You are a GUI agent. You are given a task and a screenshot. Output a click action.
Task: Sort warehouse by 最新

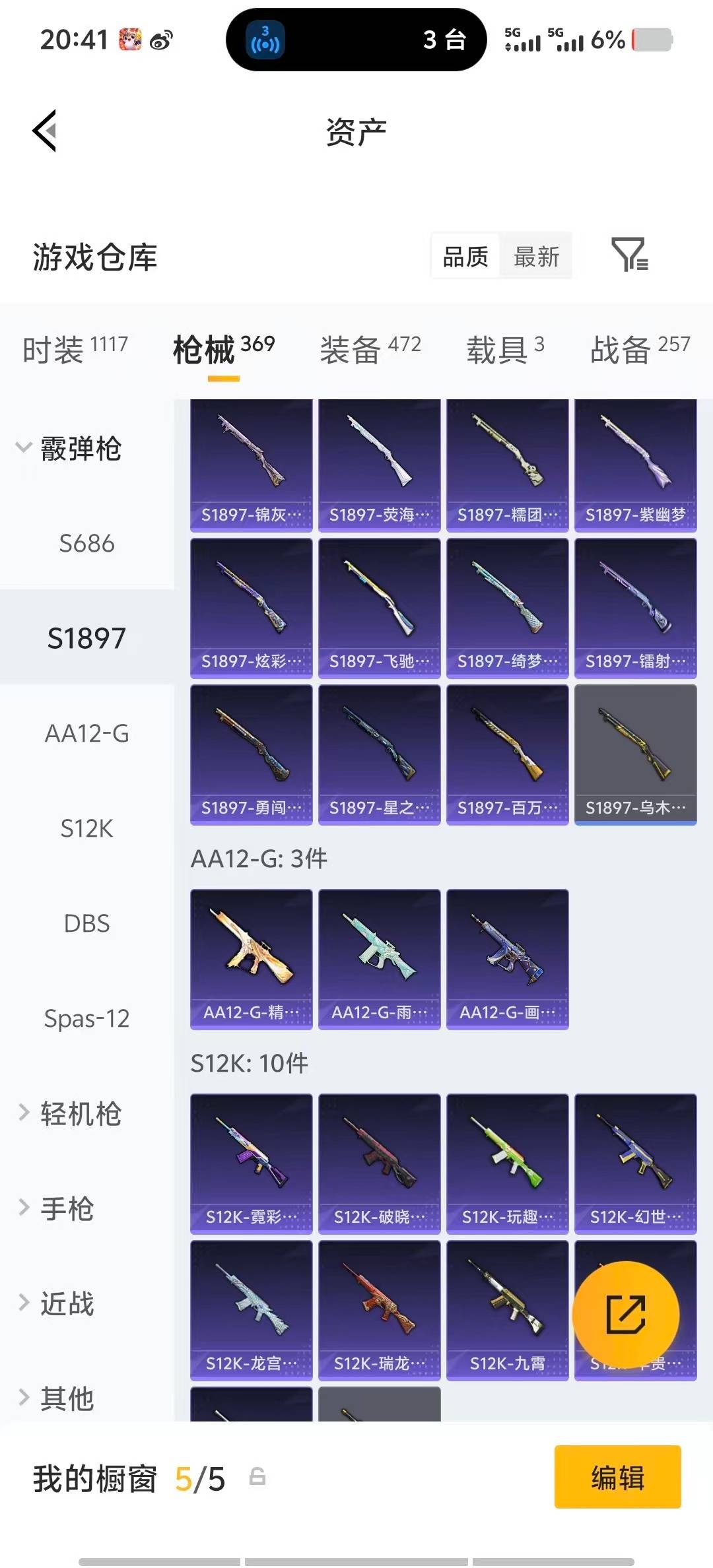pos(536,257)
